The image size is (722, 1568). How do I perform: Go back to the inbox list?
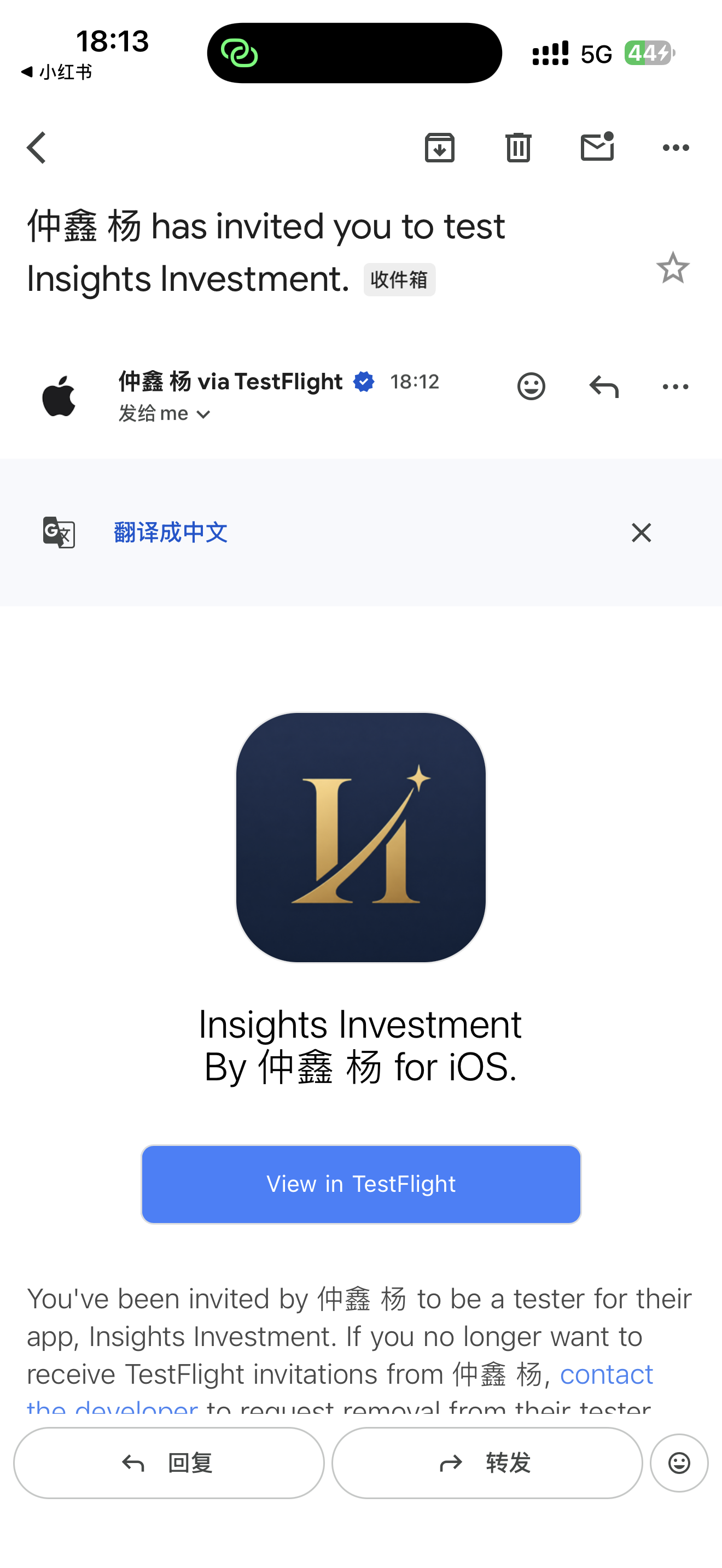tap(37, 148)
